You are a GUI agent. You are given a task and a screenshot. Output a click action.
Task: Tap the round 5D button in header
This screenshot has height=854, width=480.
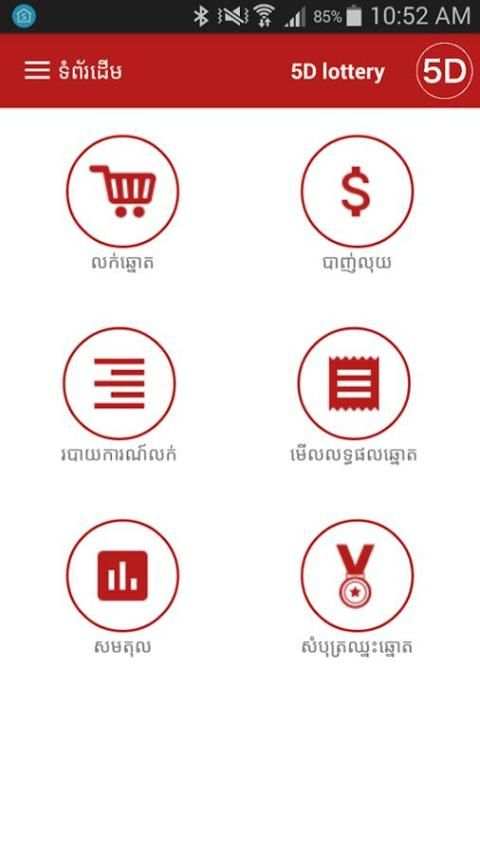click(x=444, y=71)
